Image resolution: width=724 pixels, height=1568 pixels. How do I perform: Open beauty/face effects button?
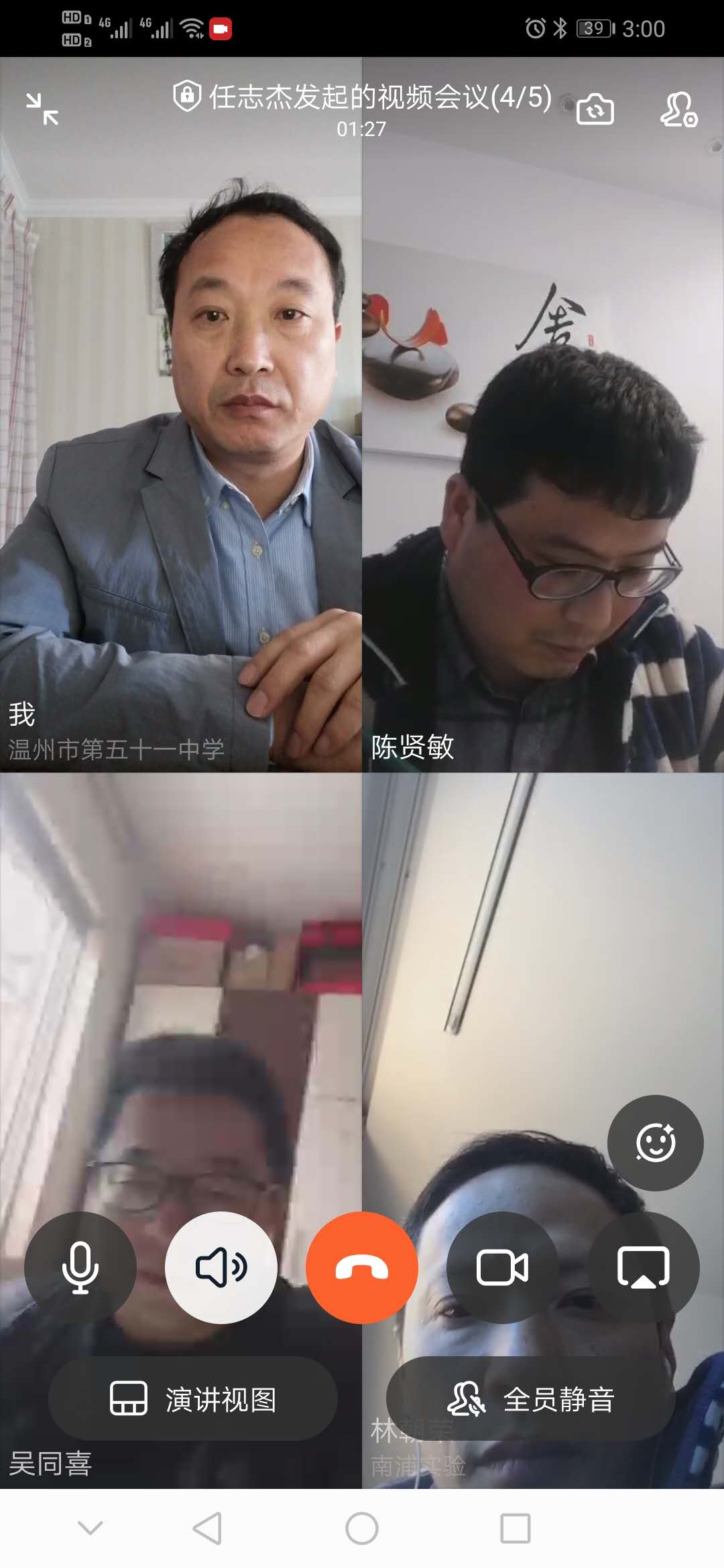tap(655, 1142)
